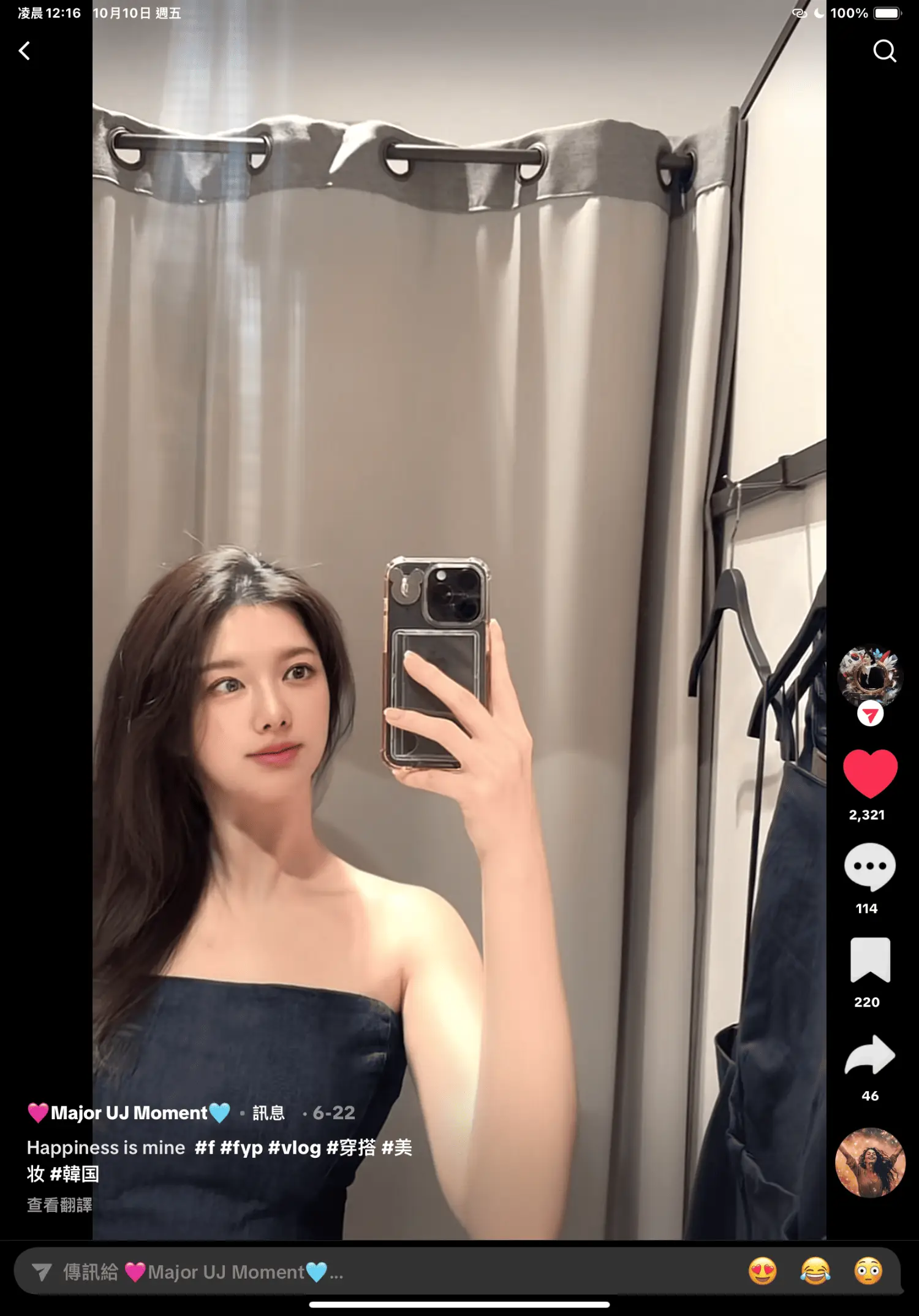Open the #vlog hashtag
This screenshot has height=1316, width=919.
tap(294, 1147)
